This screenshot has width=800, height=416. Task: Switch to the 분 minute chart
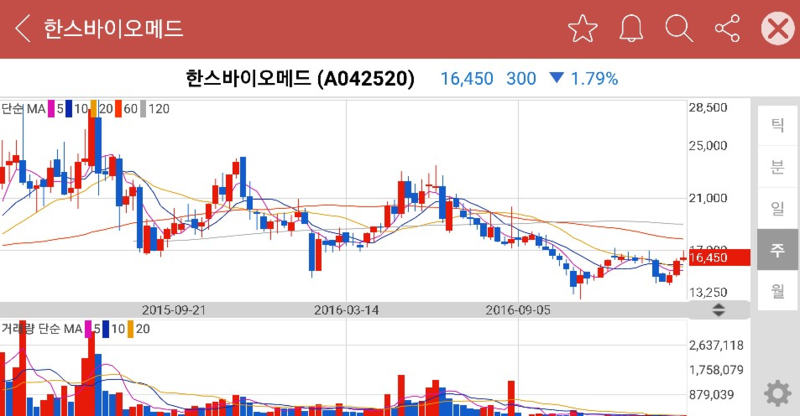[x=776, y=167]
